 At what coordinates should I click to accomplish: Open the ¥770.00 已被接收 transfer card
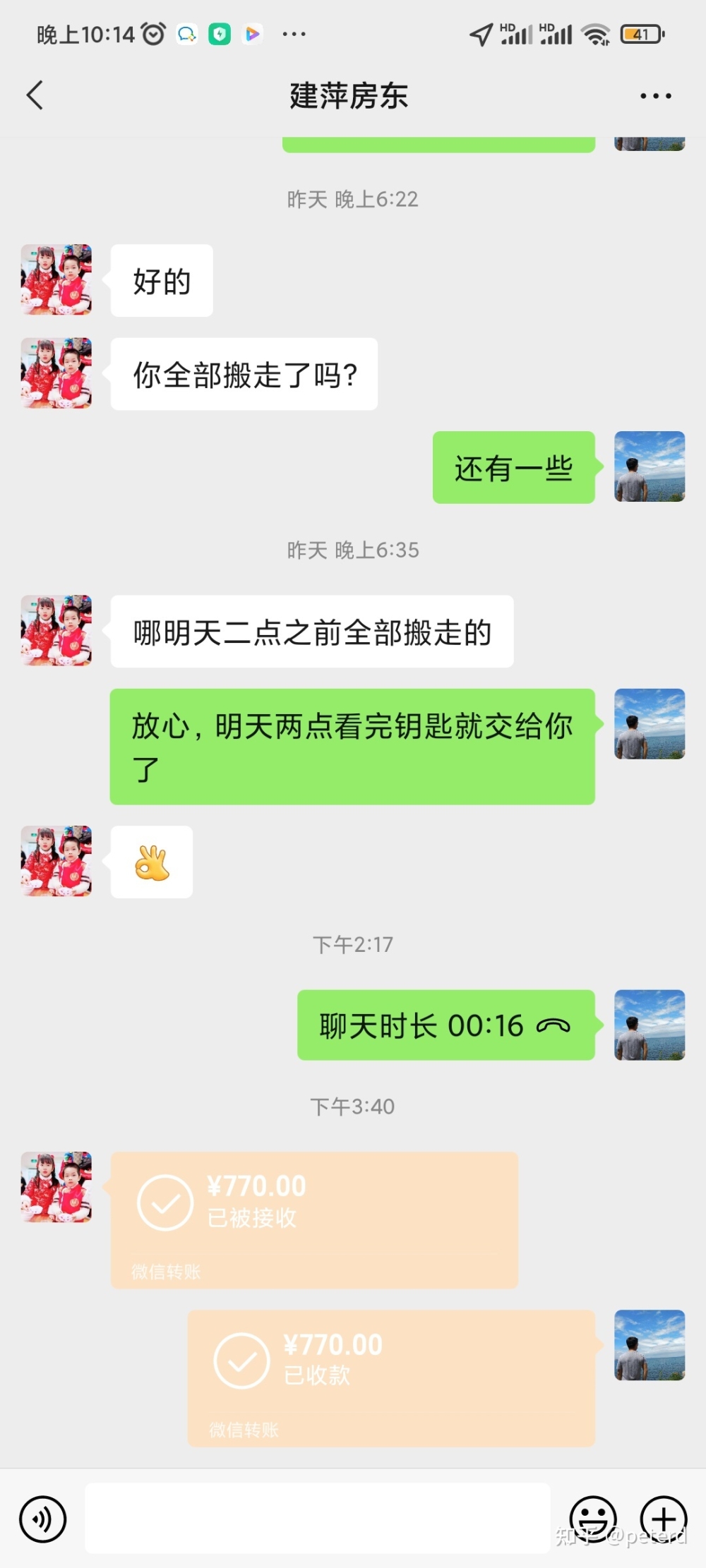314,1219
